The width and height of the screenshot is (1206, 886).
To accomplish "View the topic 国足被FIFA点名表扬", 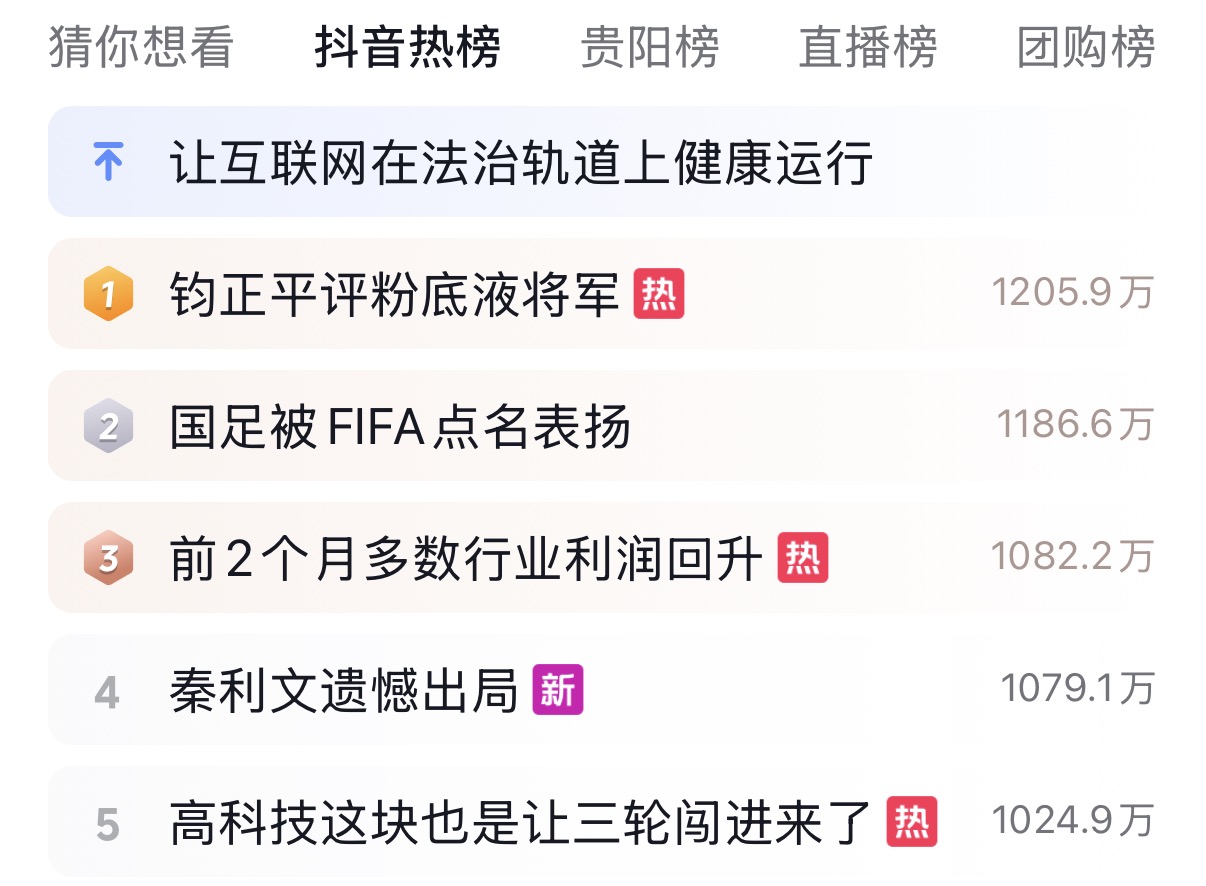I will pos(400,427).
